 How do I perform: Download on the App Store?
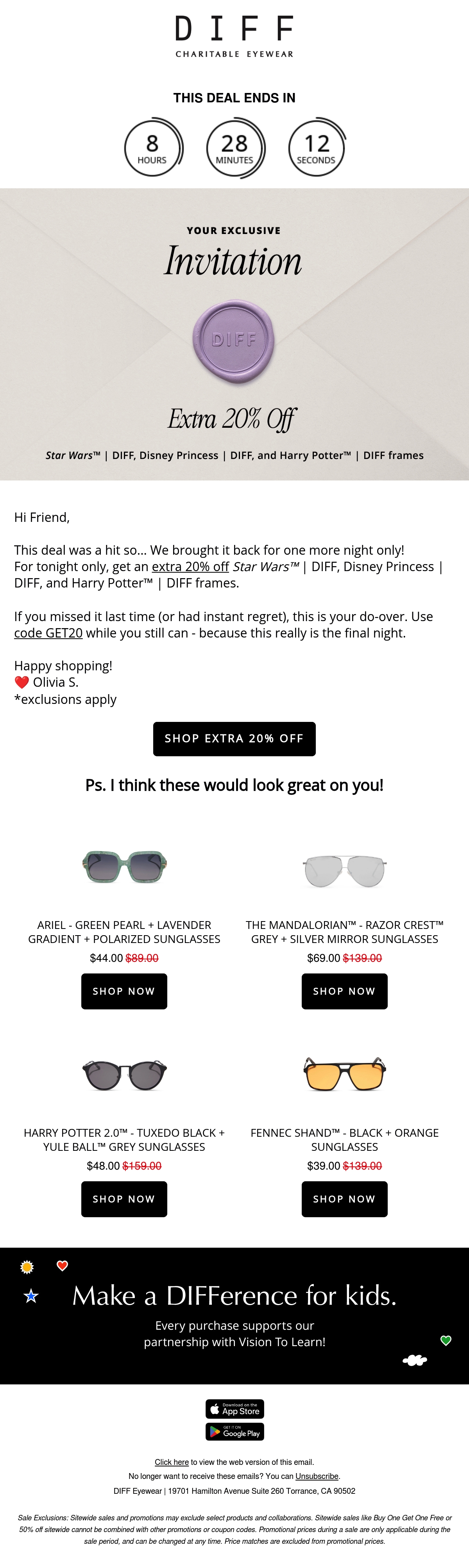point(234,1409)
